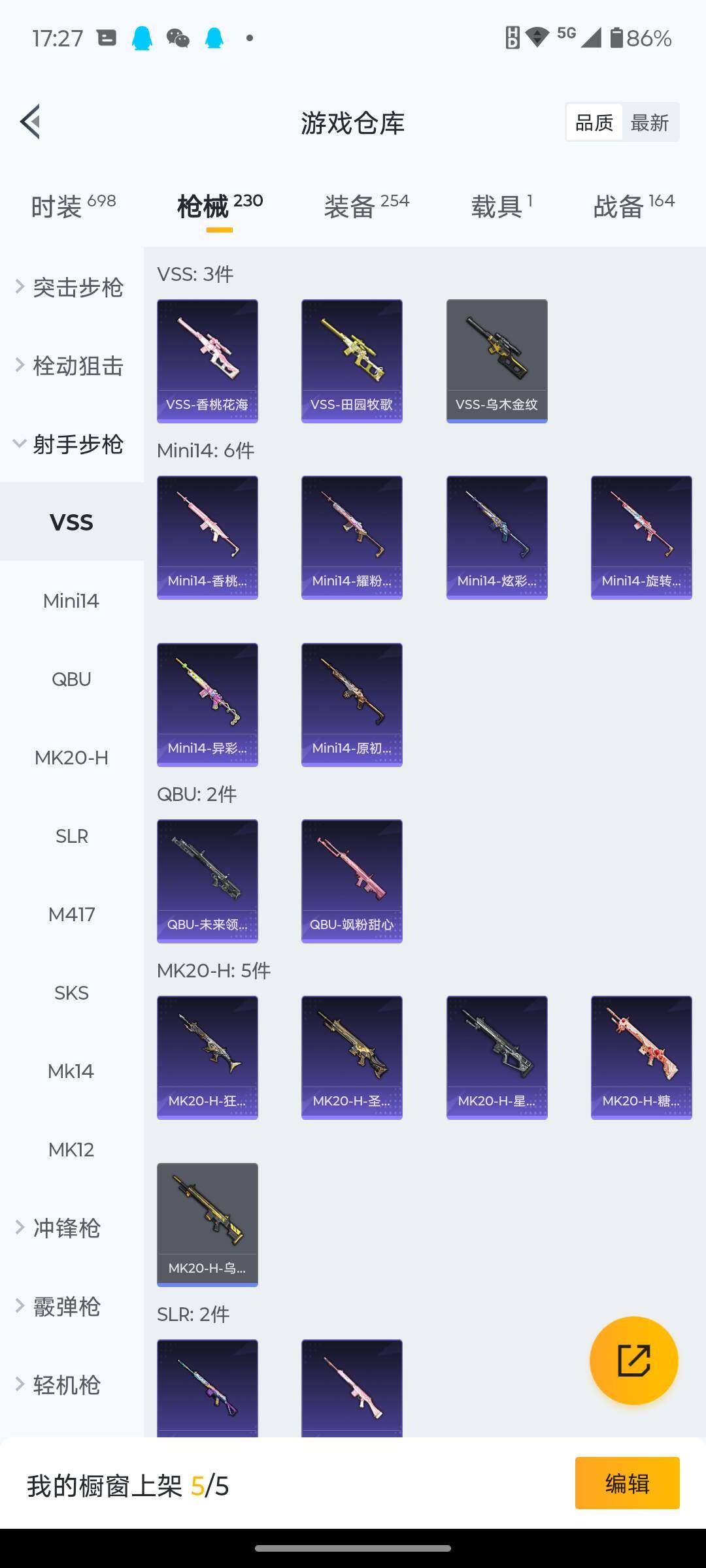The image size is (706, 1568).
Task: Open the VSS-香桃花海 skin
Action: 207,361
